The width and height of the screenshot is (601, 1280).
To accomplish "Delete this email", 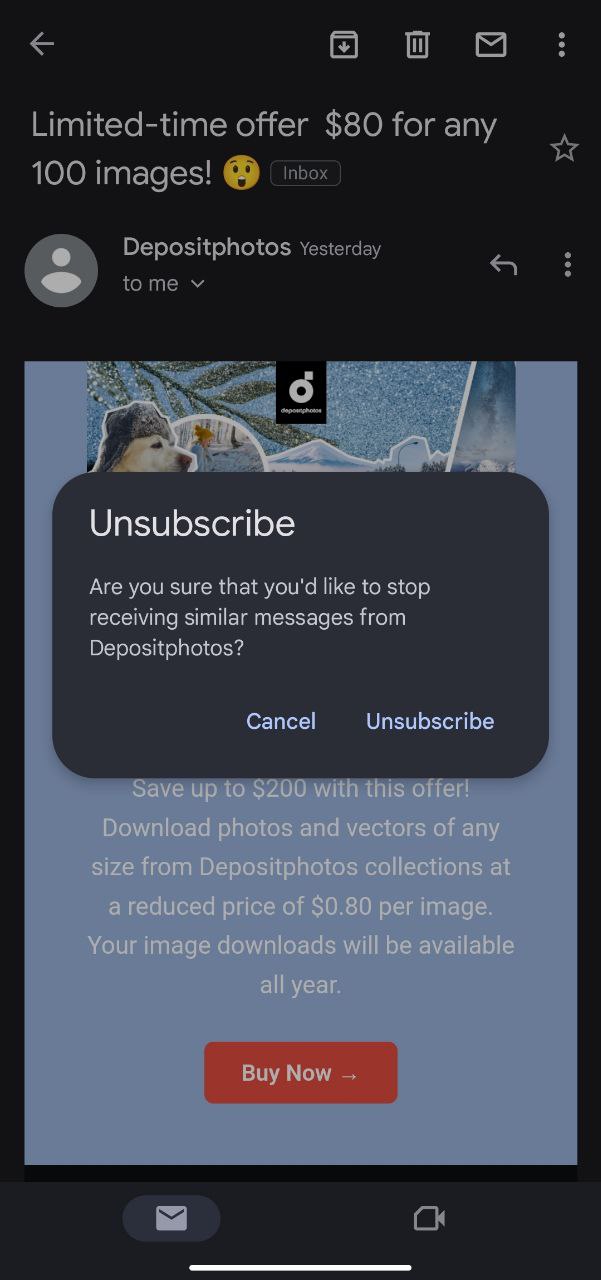I will (417, 44).
